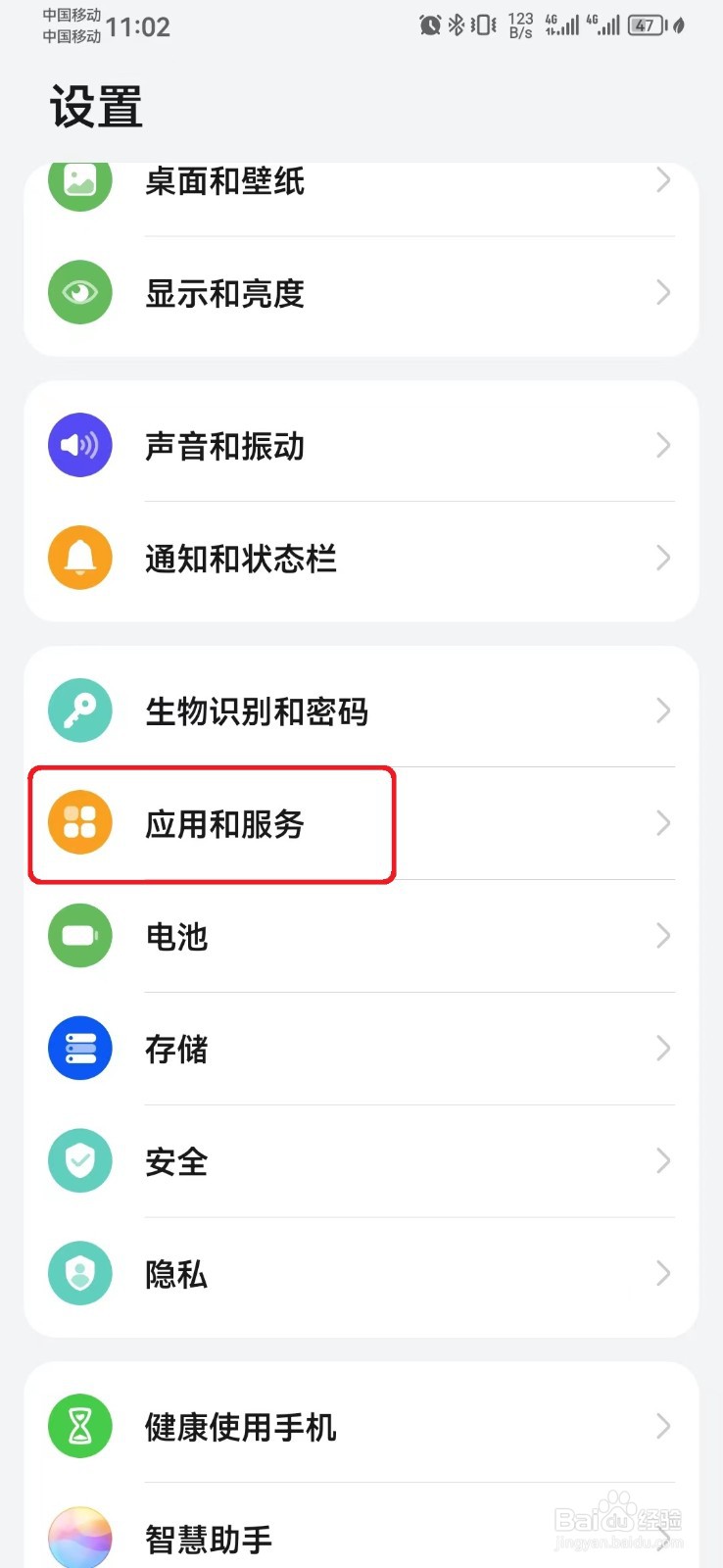The height and width of the screenshot is (1568, 723).
Task: Tap the 生物识别和密码 label
Action: [x=258, y=710]
